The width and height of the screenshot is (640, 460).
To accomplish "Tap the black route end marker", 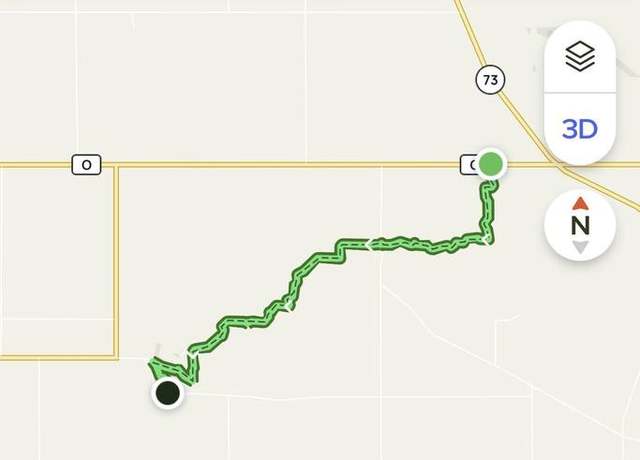I will 168,393.
